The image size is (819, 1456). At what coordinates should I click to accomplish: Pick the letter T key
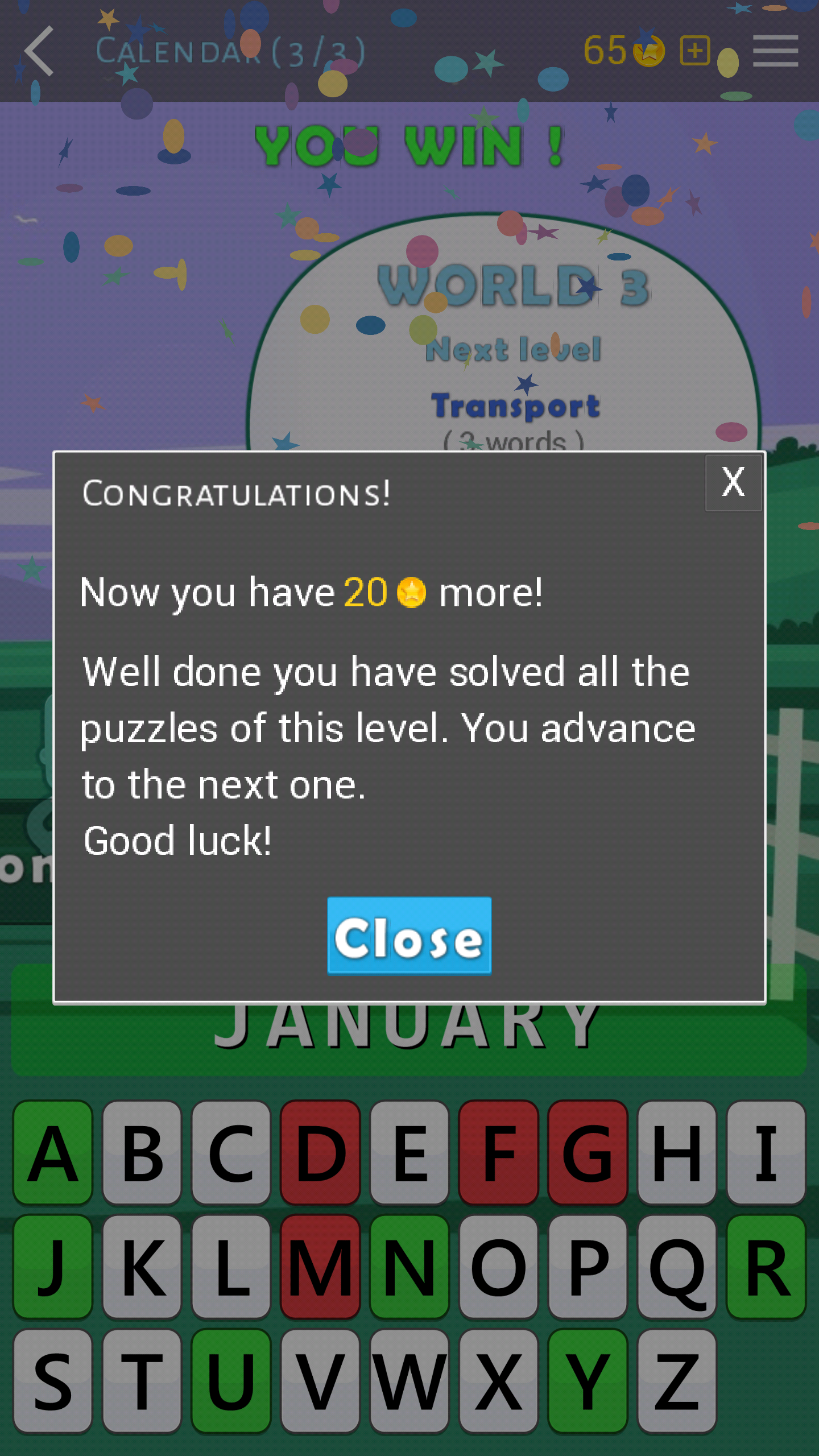[142, 1380]
